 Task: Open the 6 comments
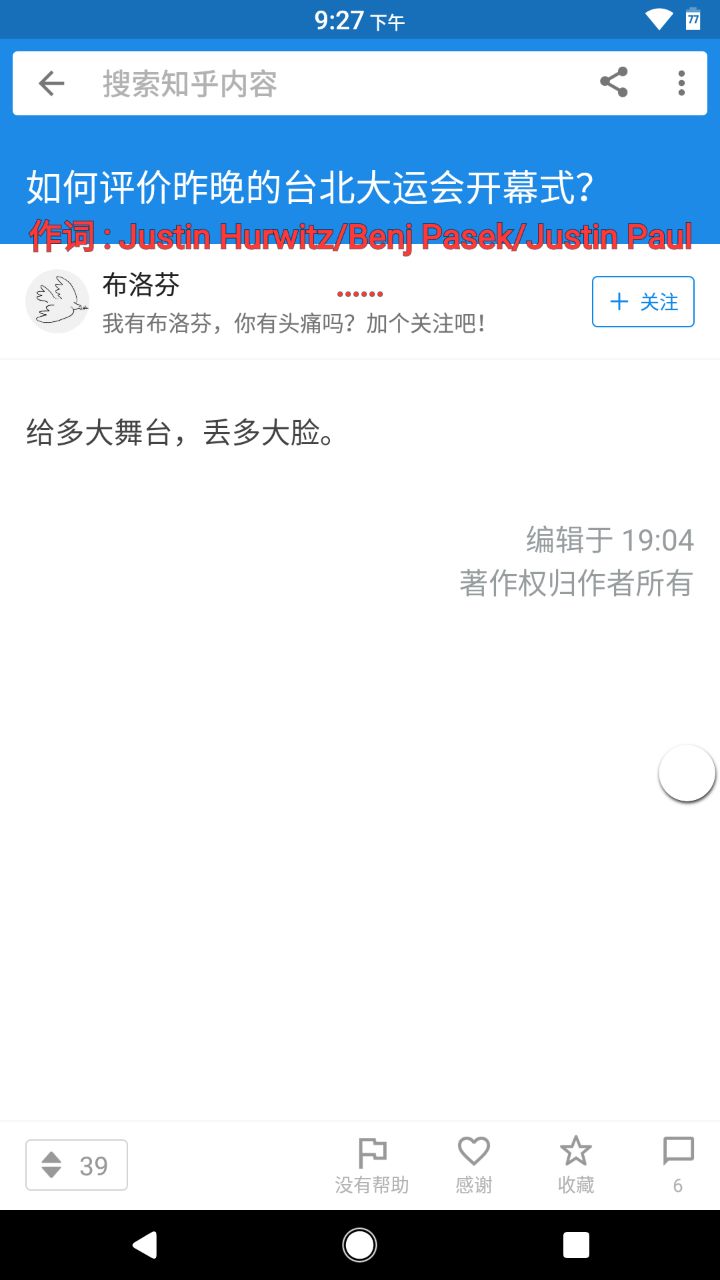(x=678, y=1165)
